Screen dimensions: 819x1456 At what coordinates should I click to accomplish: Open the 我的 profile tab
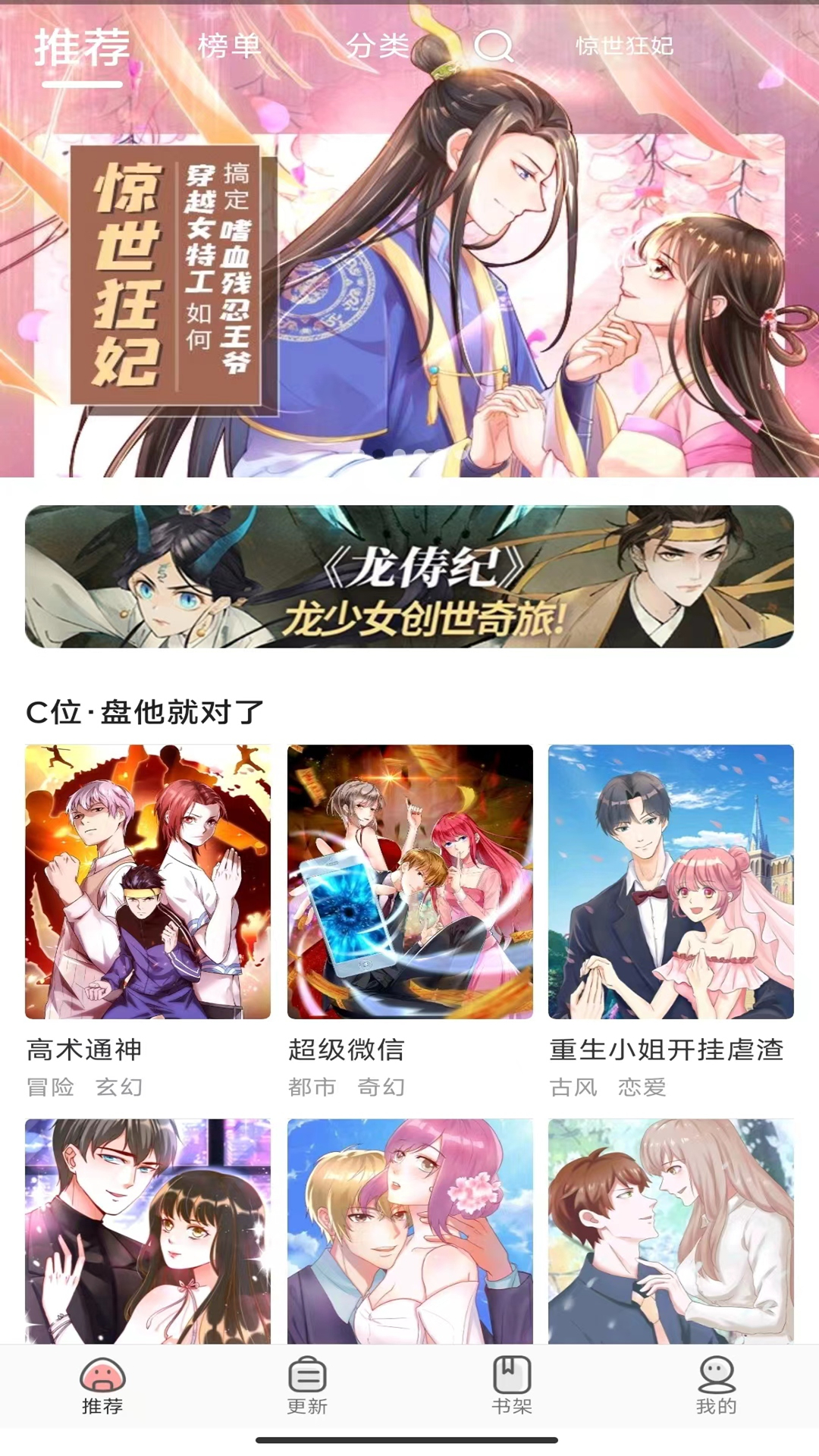(x=717, y=1386)
